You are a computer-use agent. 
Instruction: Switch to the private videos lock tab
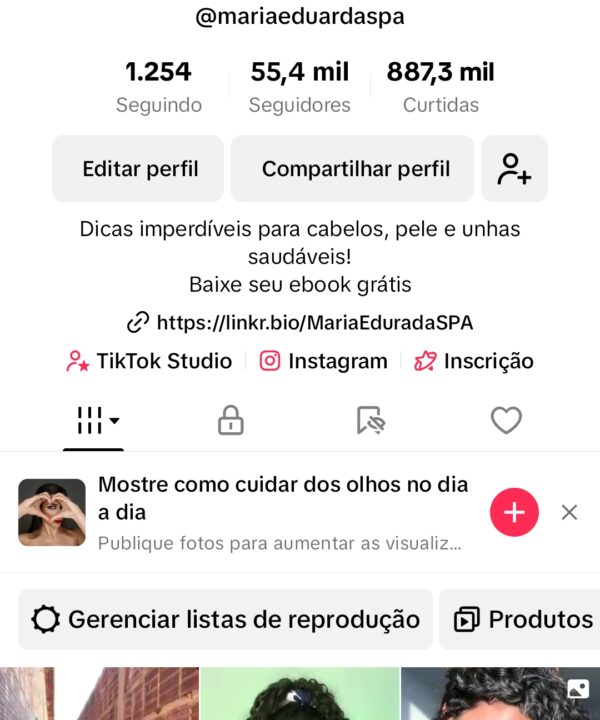[231, 421]
